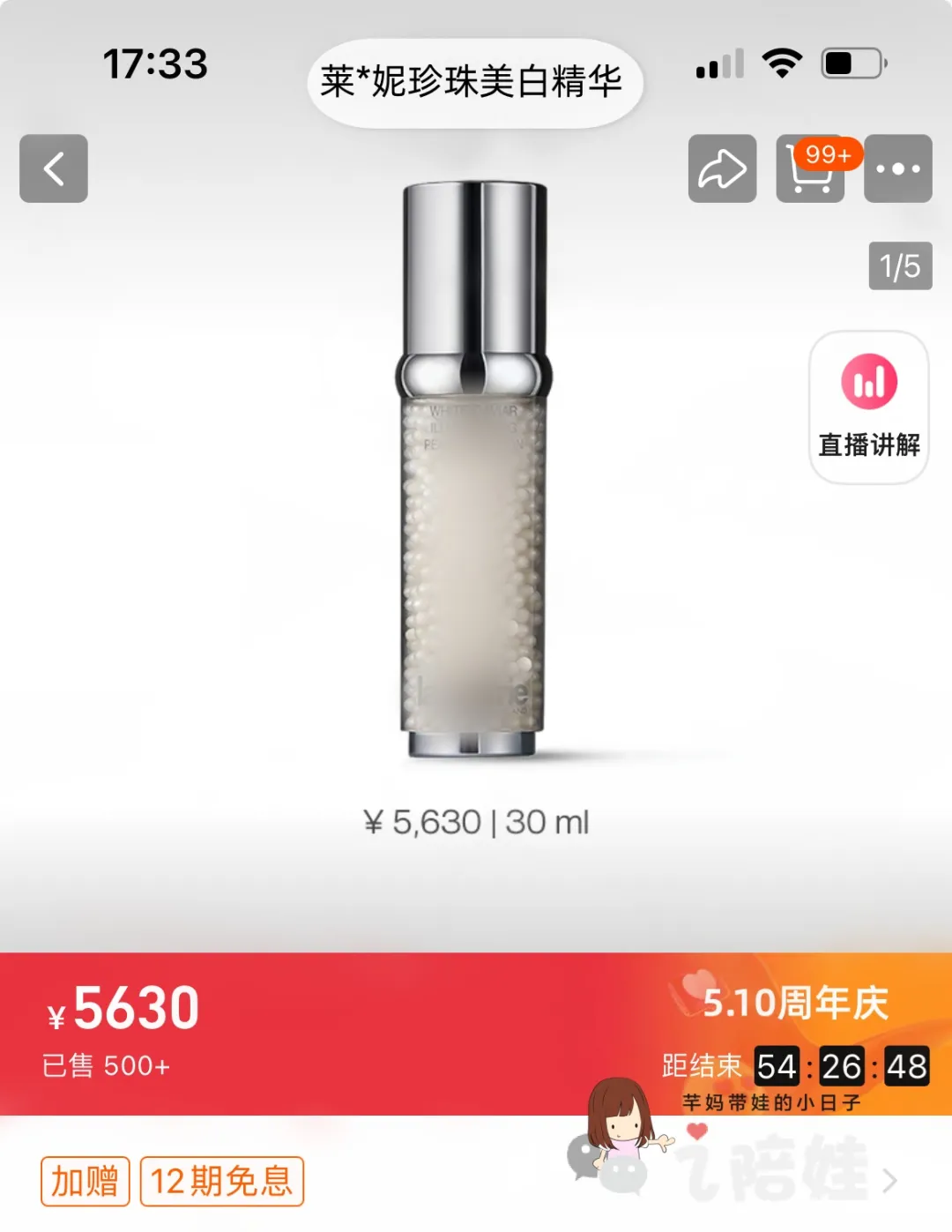Open 直播讲解 live explanation
Image resolution: width=952 pixels, height=1232 pixels.
(868, 407)
